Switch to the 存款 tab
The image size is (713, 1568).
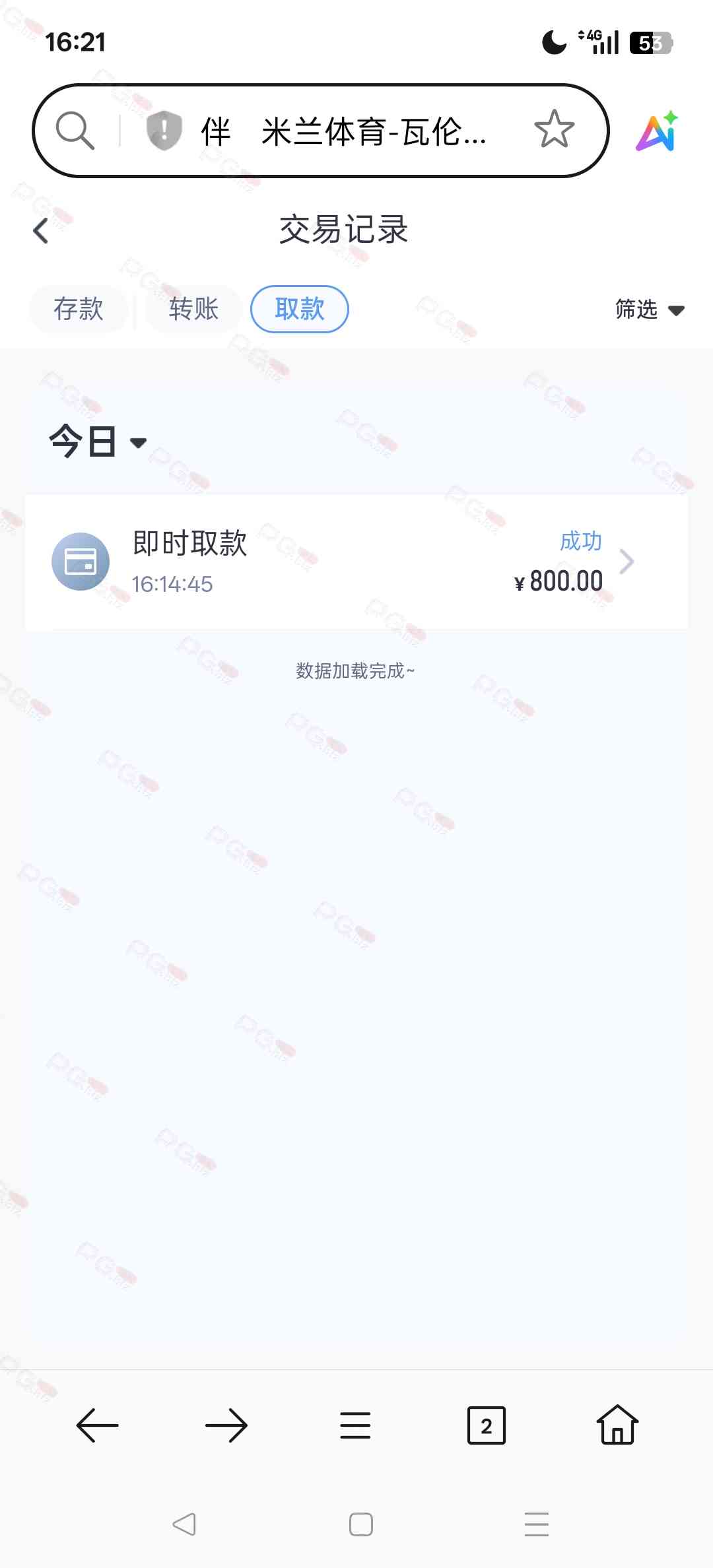79,309
